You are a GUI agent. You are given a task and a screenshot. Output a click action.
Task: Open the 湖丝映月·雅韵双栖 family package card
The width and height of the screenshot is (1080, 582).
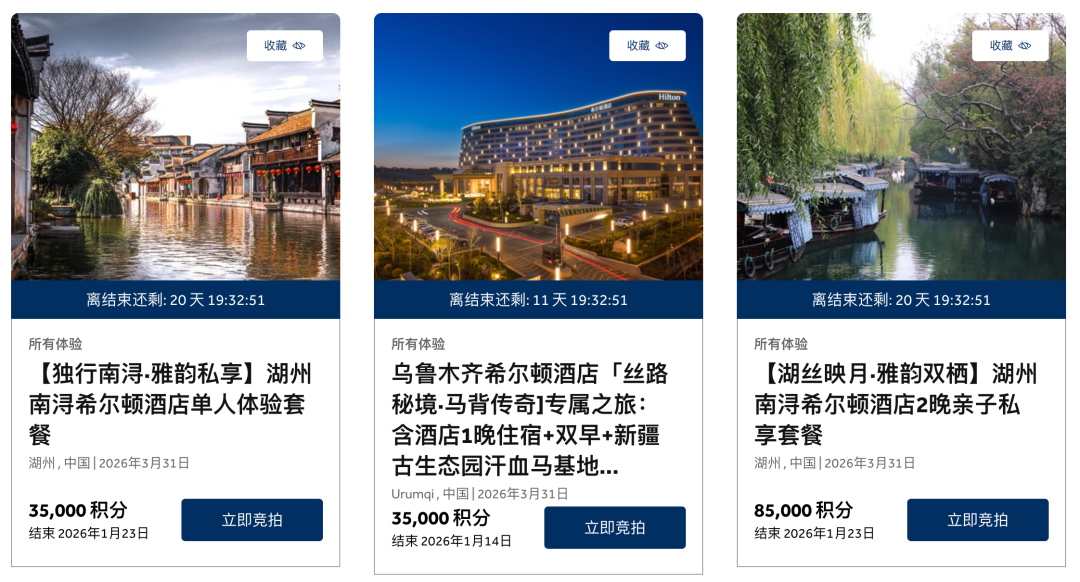point(895,404)
